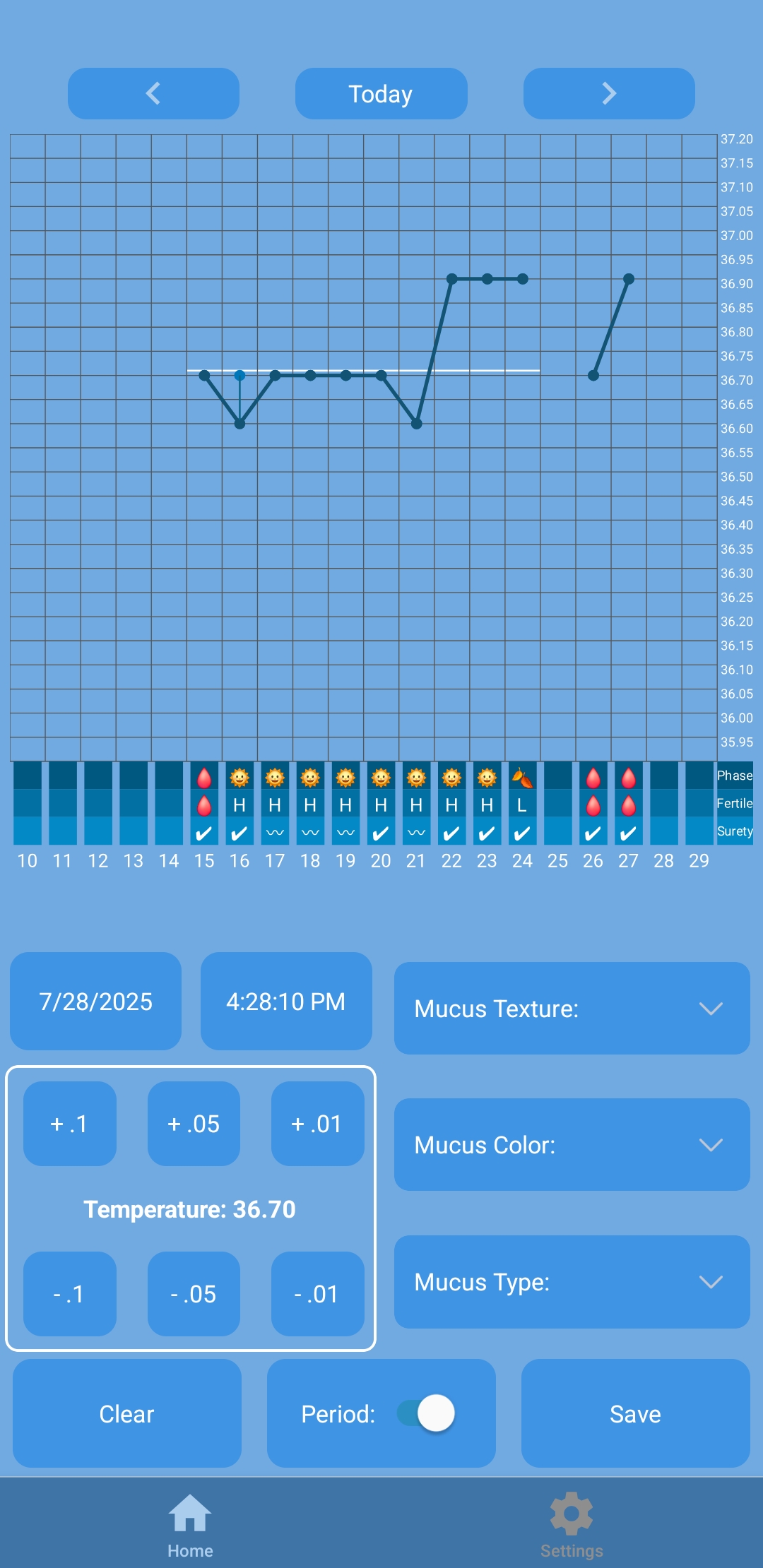Switch to the Home tab
This screenshot has height=1568, width=763.
tap(190, 1526)
